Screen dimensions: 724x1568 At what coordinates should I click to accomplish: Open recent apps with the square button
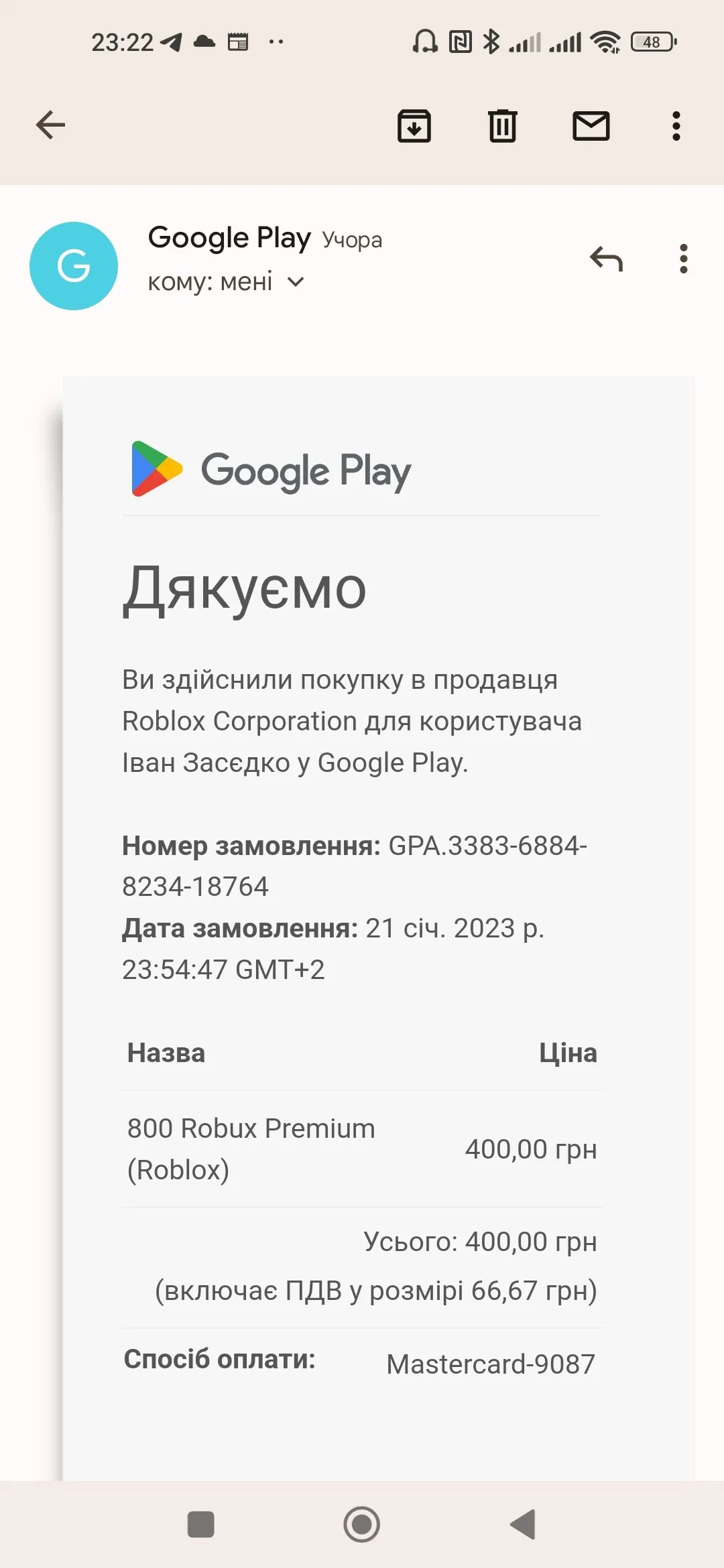(x=201, y=1524)
